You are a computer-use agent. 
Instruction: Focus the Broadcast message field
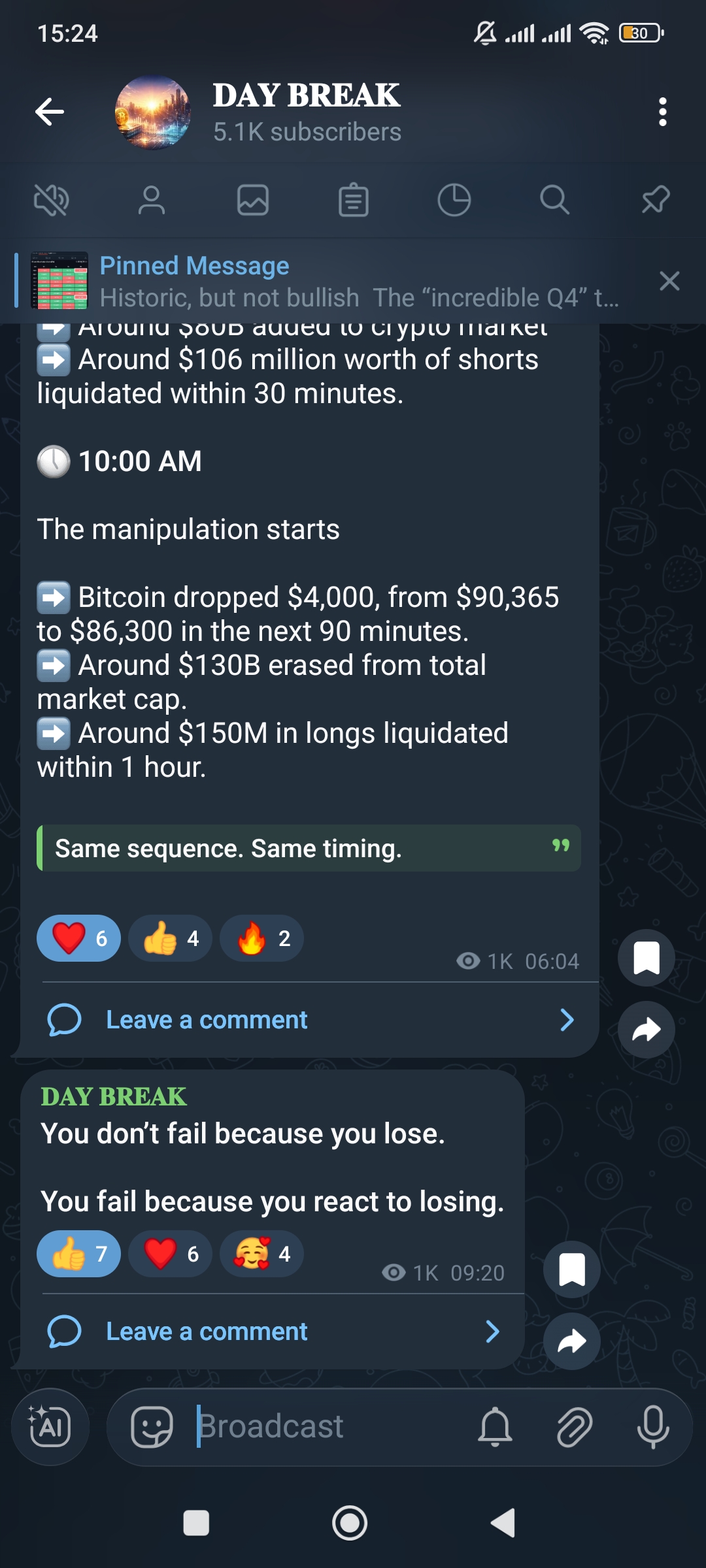pyautogui.click(x=327, y=1426)
